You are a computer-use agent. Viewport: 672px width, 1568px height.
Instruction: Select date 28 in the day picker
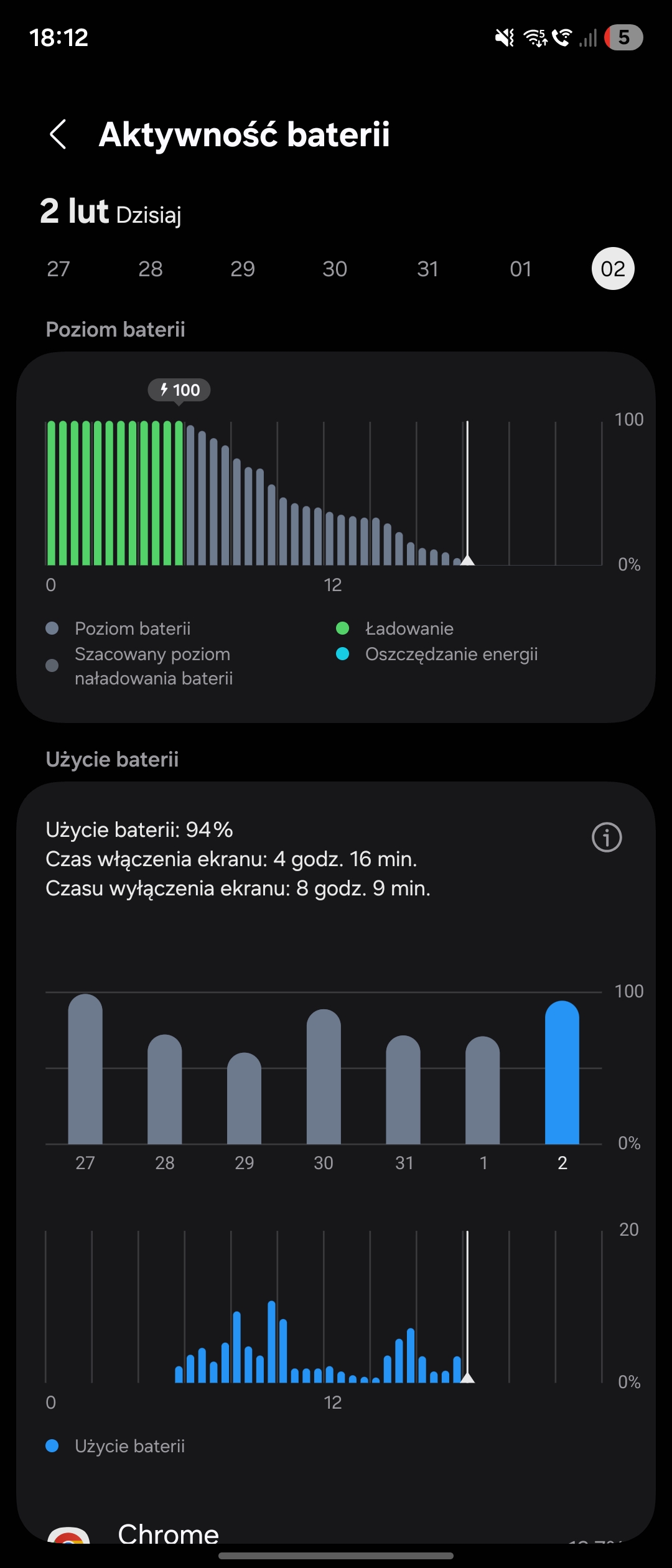(151, 269)
